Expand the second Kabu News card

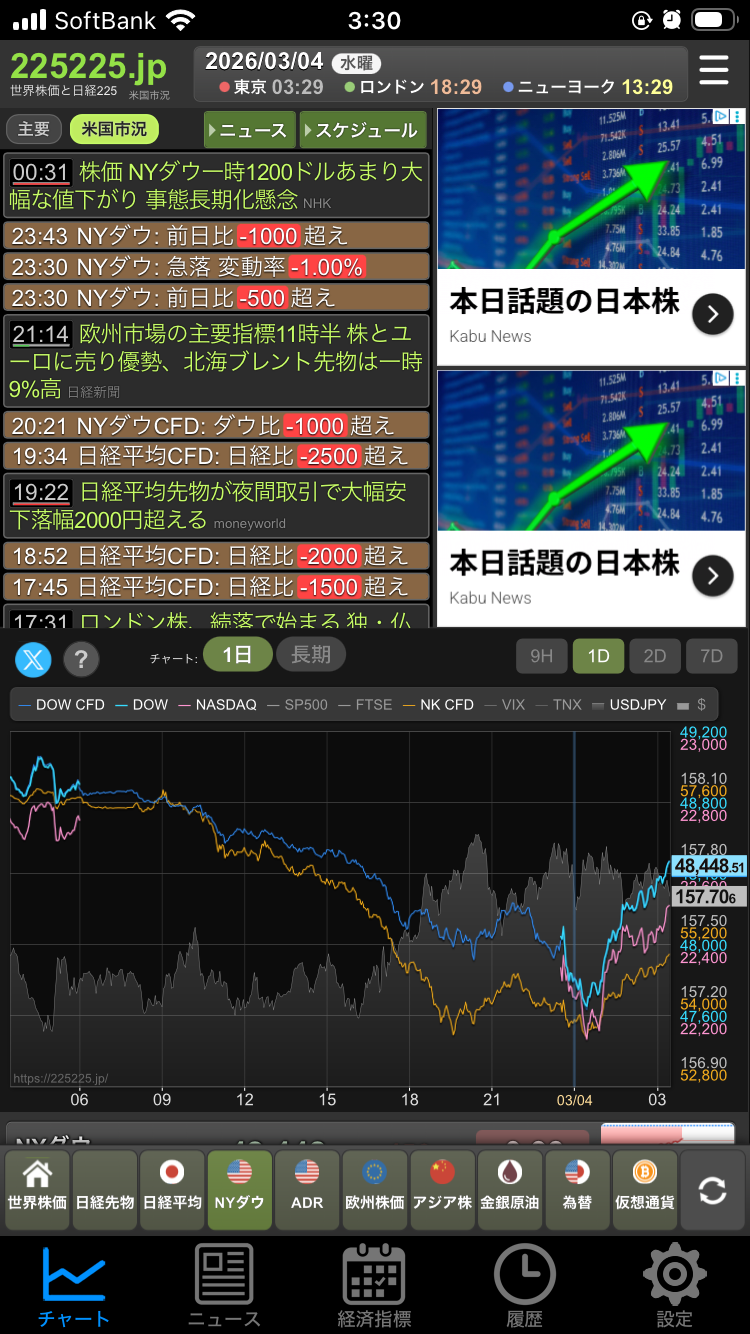pyautogui.click(x=712, y=575)
